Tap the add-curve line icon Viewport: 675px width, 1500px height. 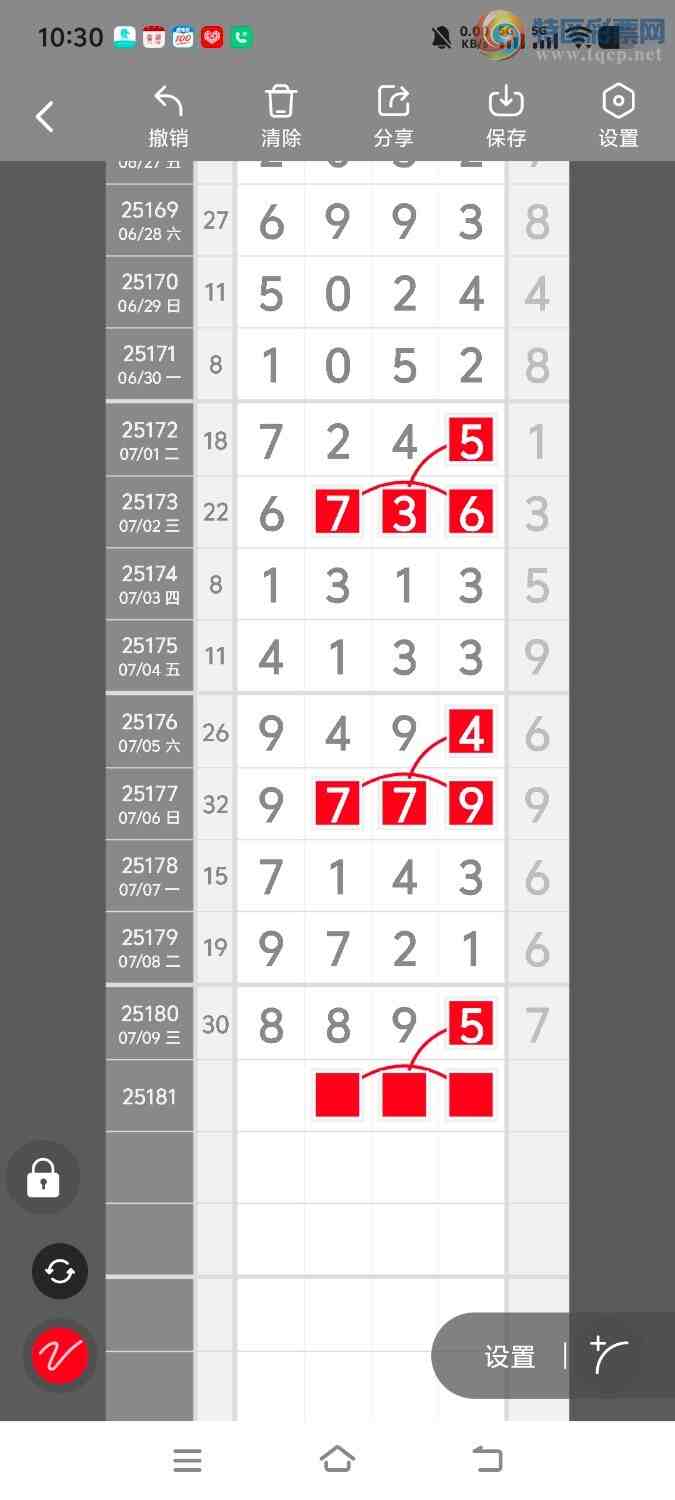click(609, 1355)
